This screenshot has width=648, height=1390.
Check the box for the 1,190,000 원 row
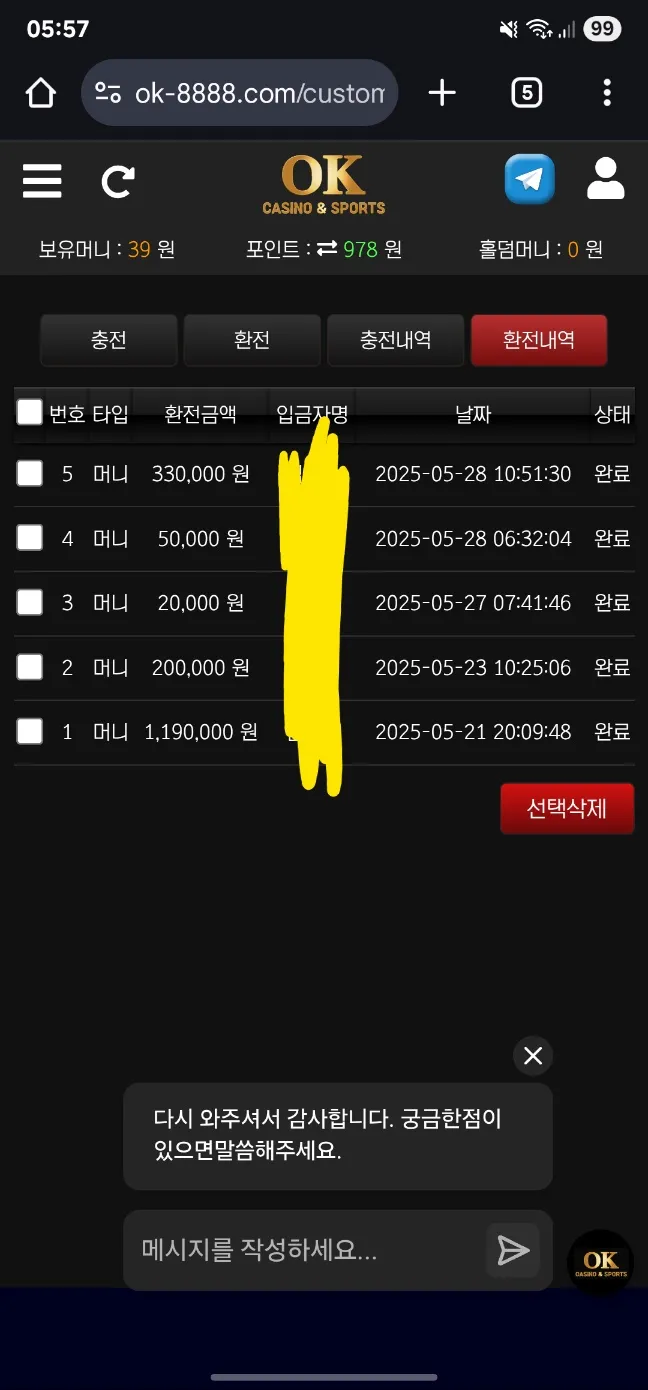pos(30,732)
